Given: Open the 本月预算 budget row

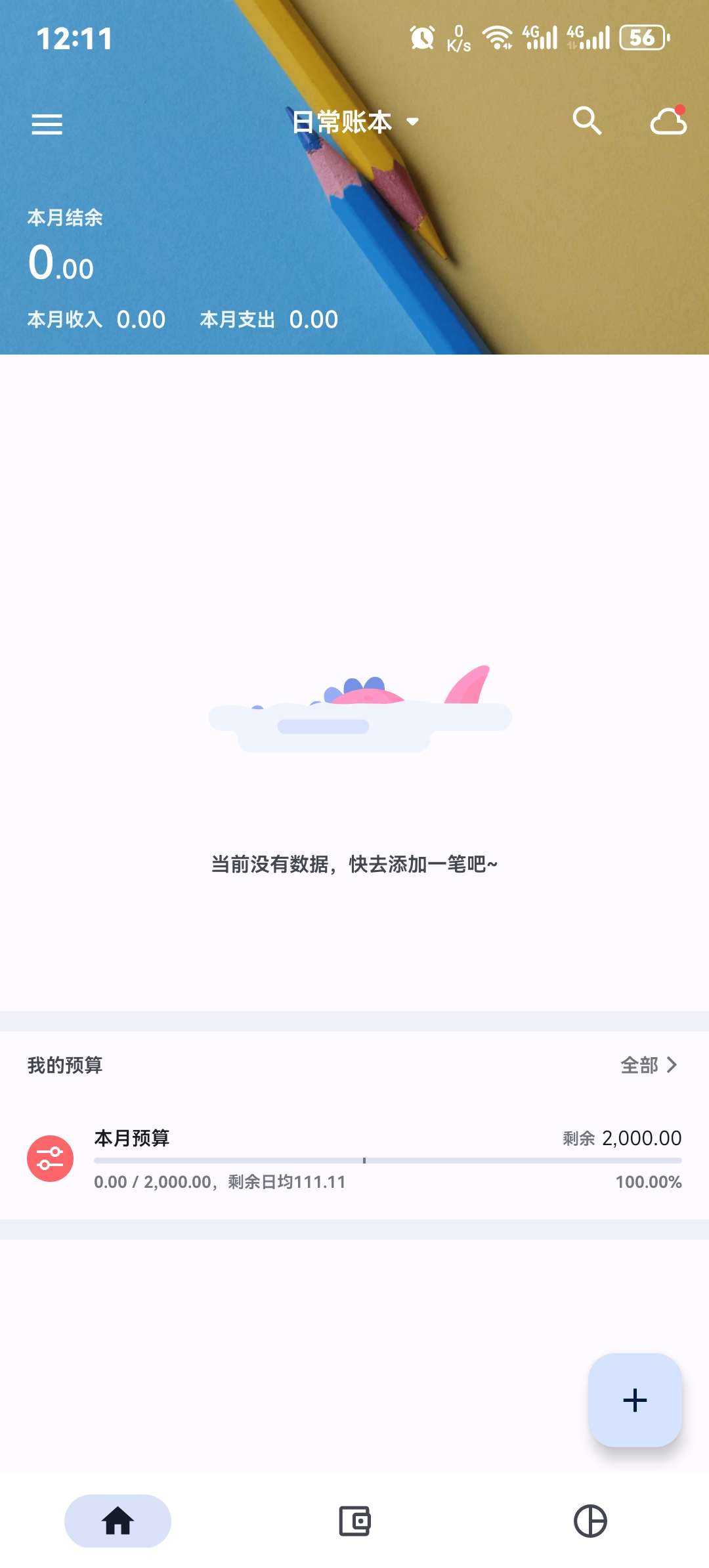Looking at the screenshot, I should click(354, 1159).
